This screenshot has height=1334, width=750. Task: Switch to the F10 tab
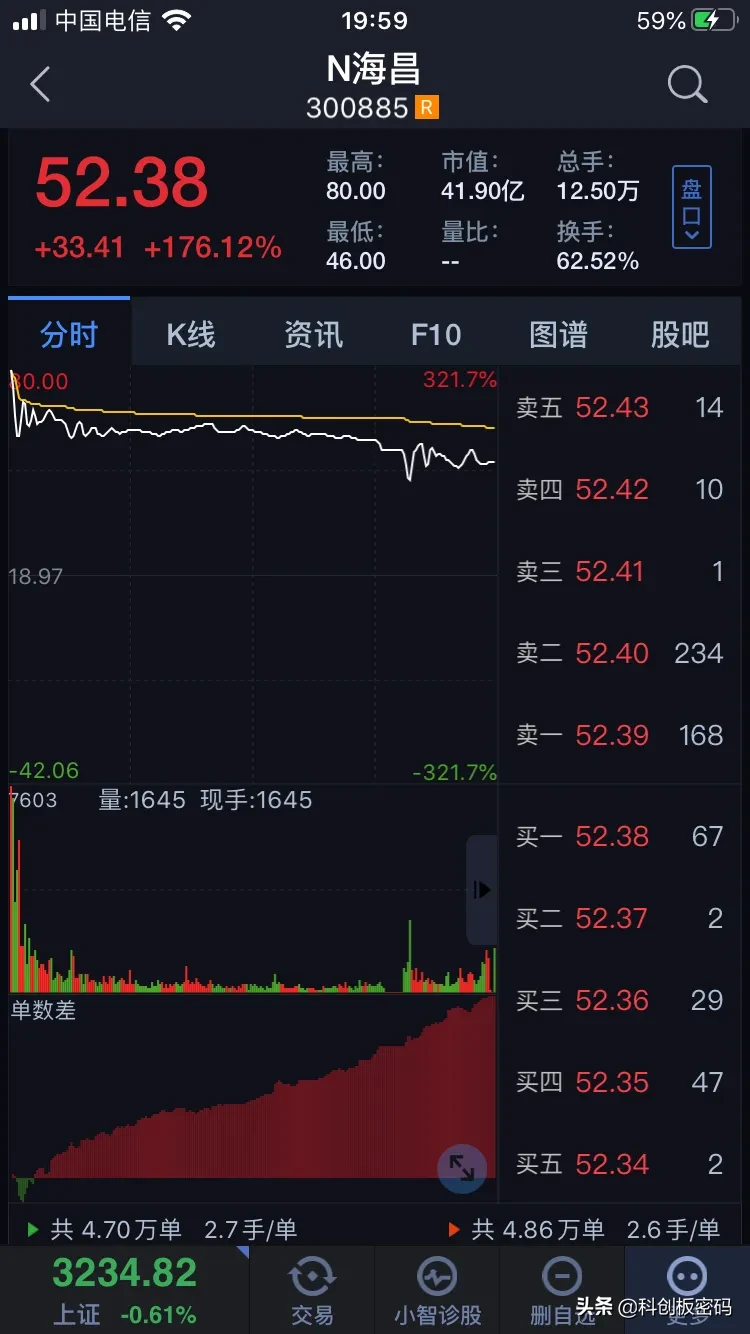tap(436, 334)
